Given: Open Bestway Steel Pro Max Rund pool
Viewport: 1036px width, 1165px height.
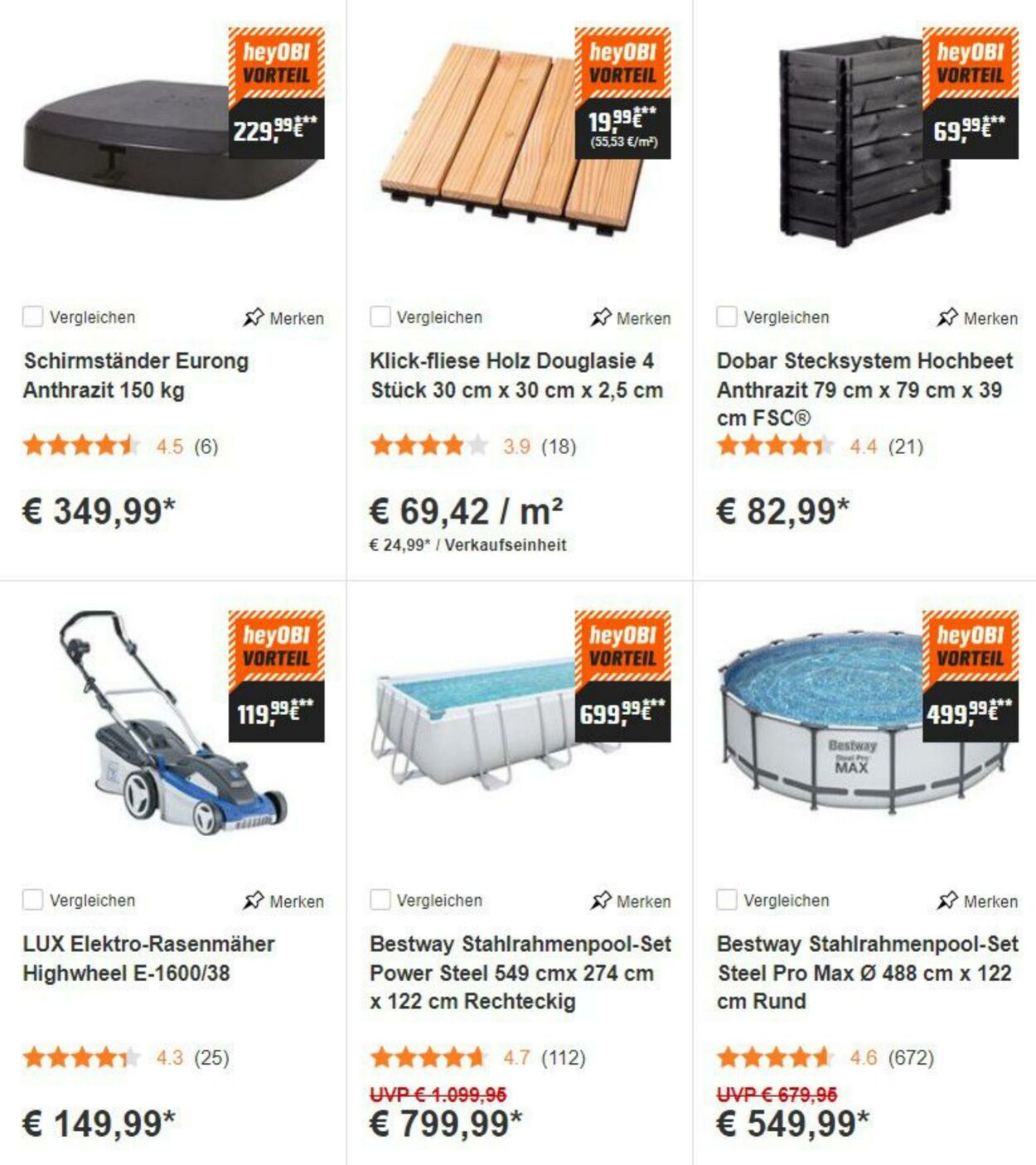Looking at the screenshot, I should [866, 972].
